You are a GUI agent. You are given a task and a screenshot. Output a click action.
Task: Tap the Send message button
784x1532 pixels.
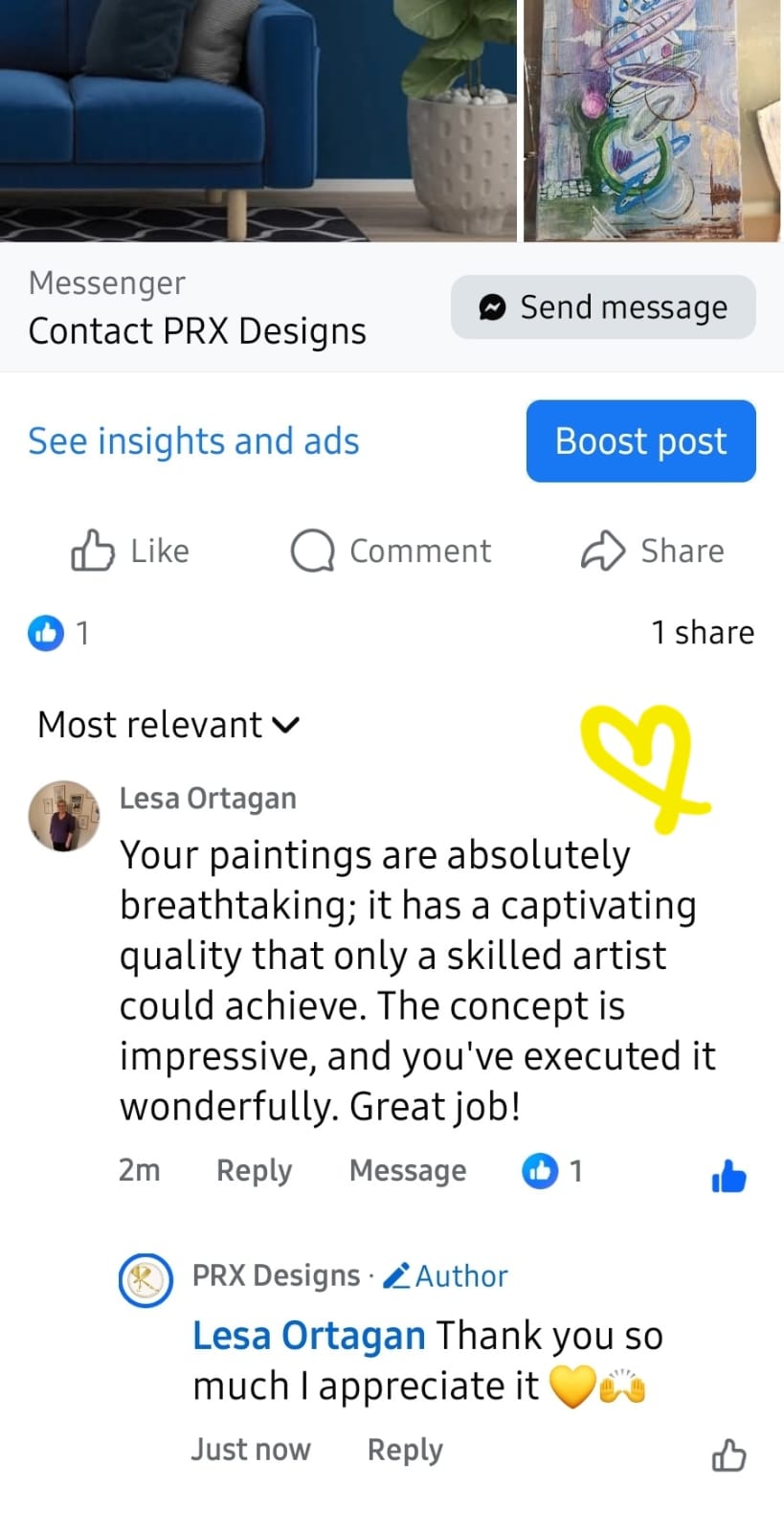point(603,307)
